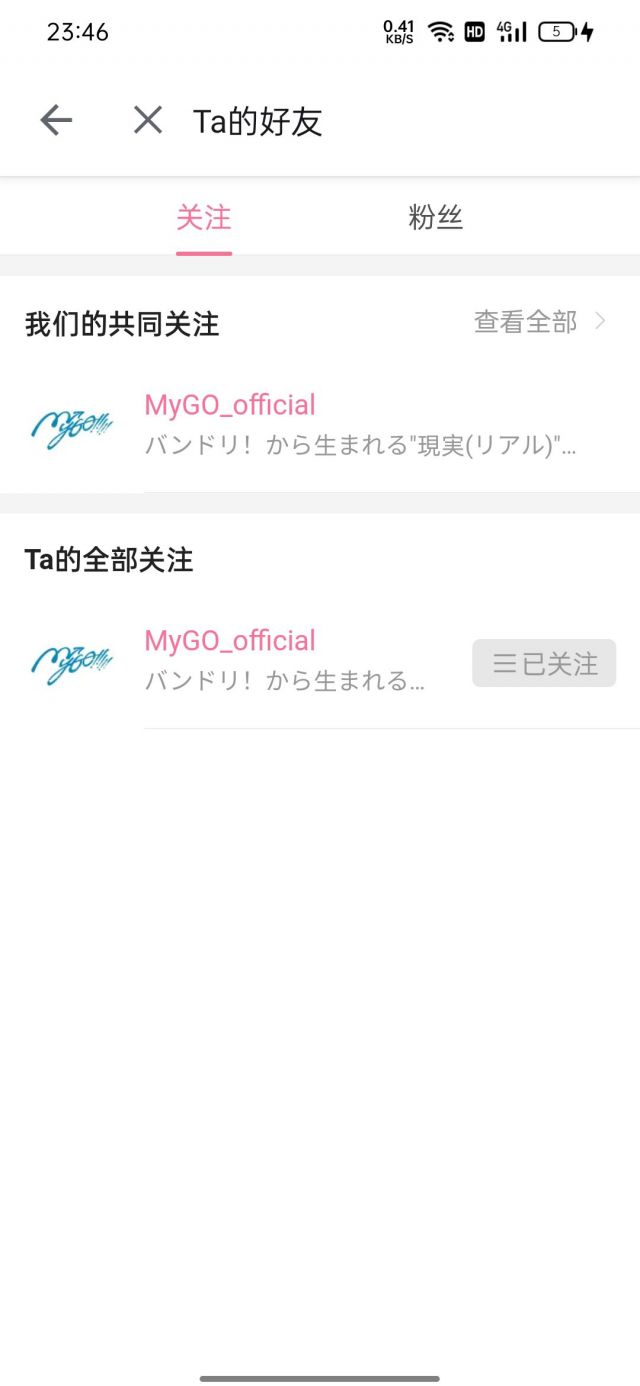Open 查看全部 for common follows
This screenshot has width=640, height=1386.
pyautogui.click(x=540, y=322)
